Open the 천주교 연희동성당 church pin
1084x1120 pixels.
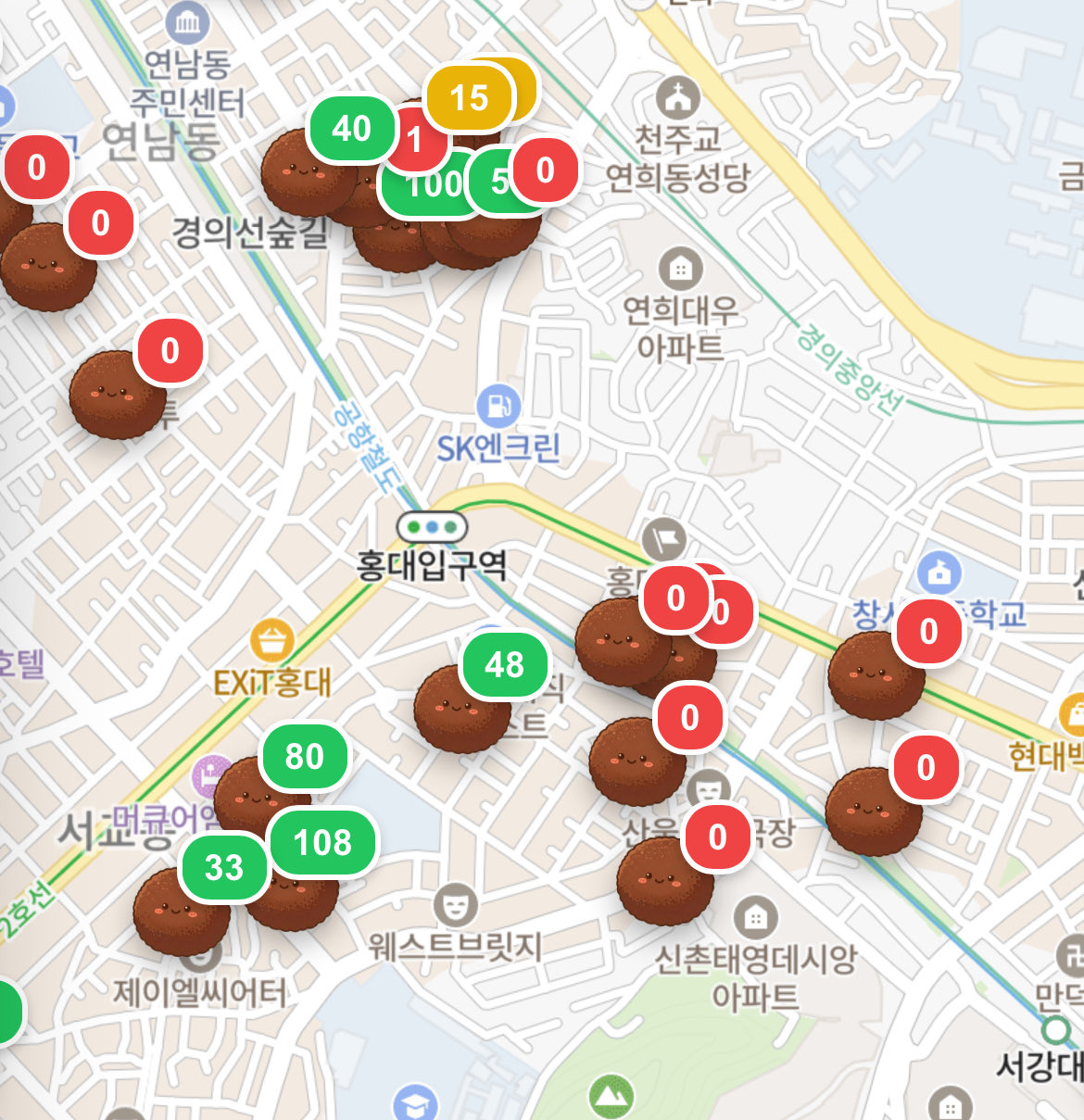(678, 96)
